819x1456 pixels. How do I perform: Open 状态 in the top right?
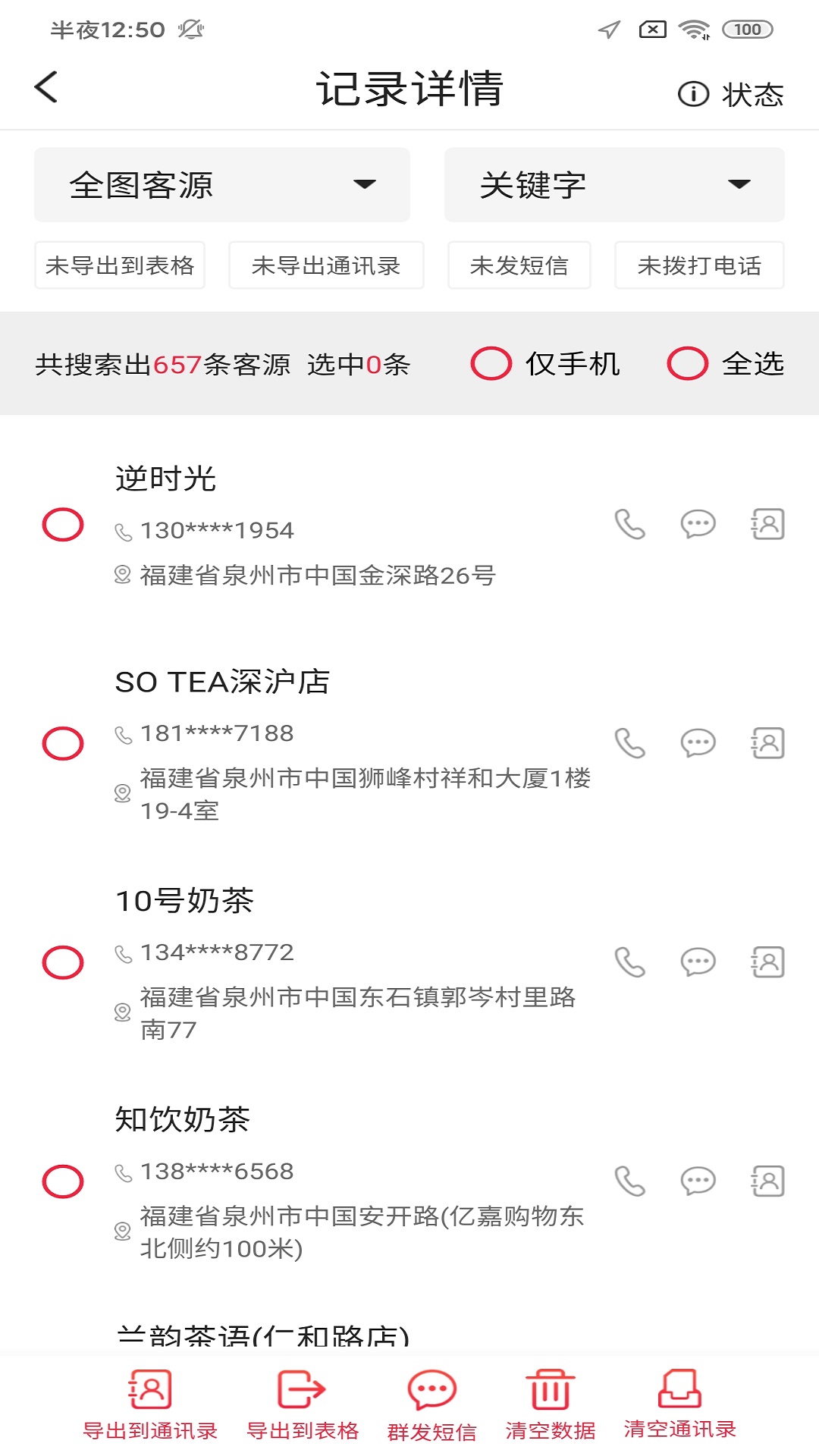pos(730,93)
